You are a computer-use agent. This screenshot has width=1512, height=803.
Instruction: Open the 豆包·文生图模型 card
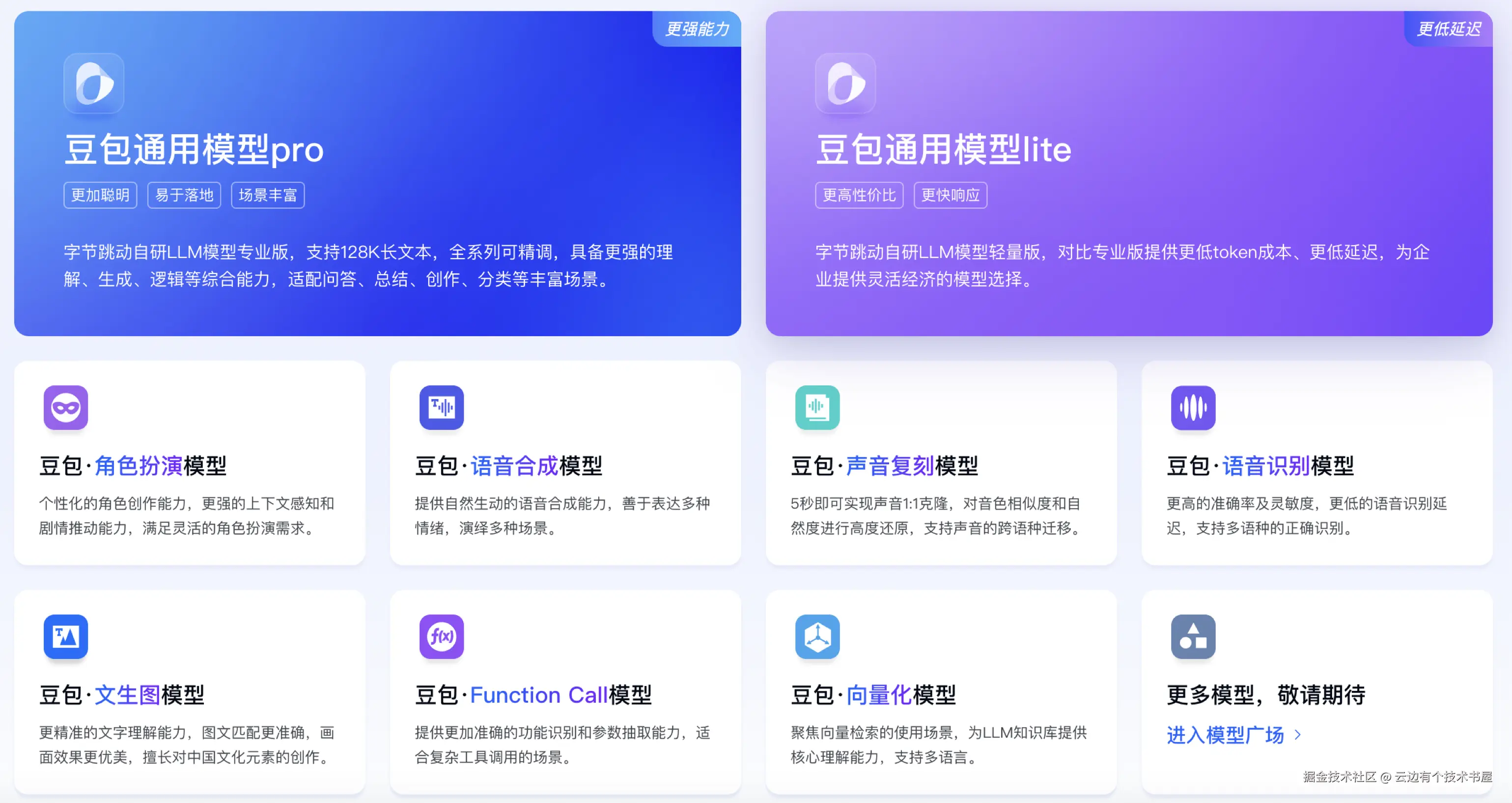[190, 692]
